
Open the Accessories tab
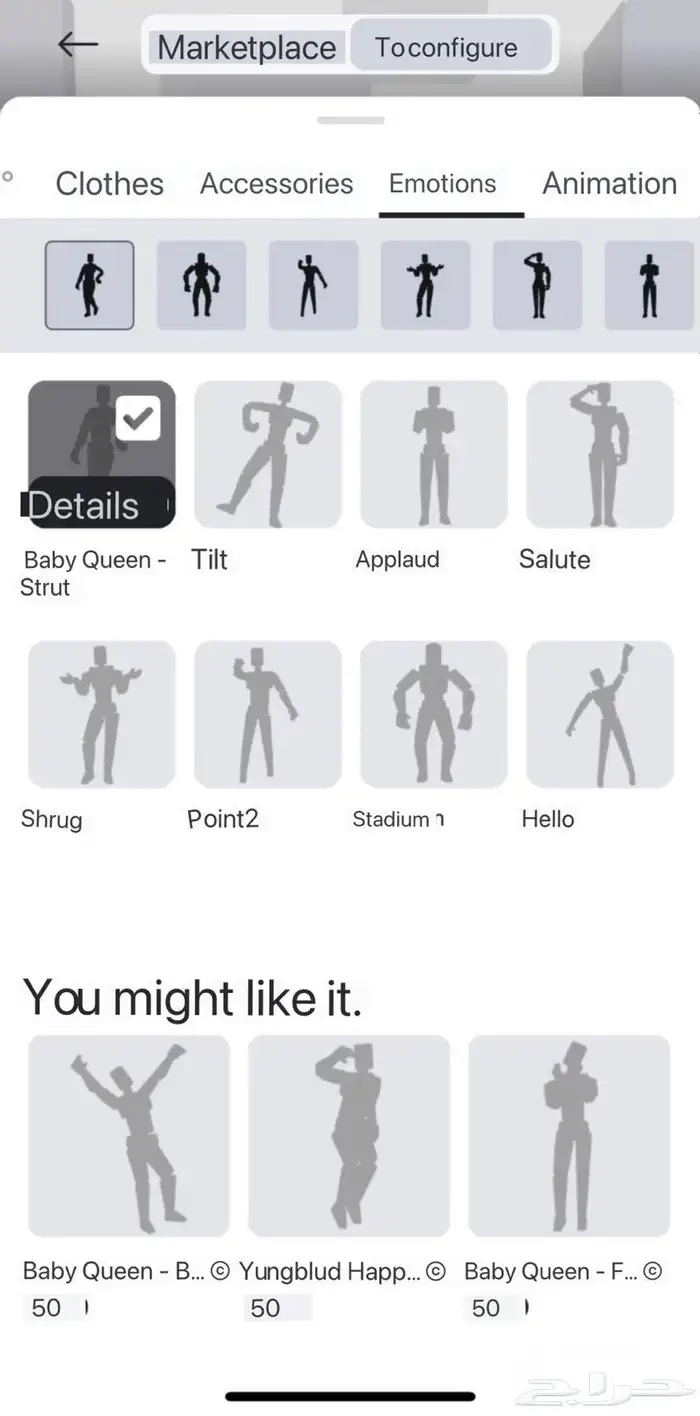pos(276,184)
